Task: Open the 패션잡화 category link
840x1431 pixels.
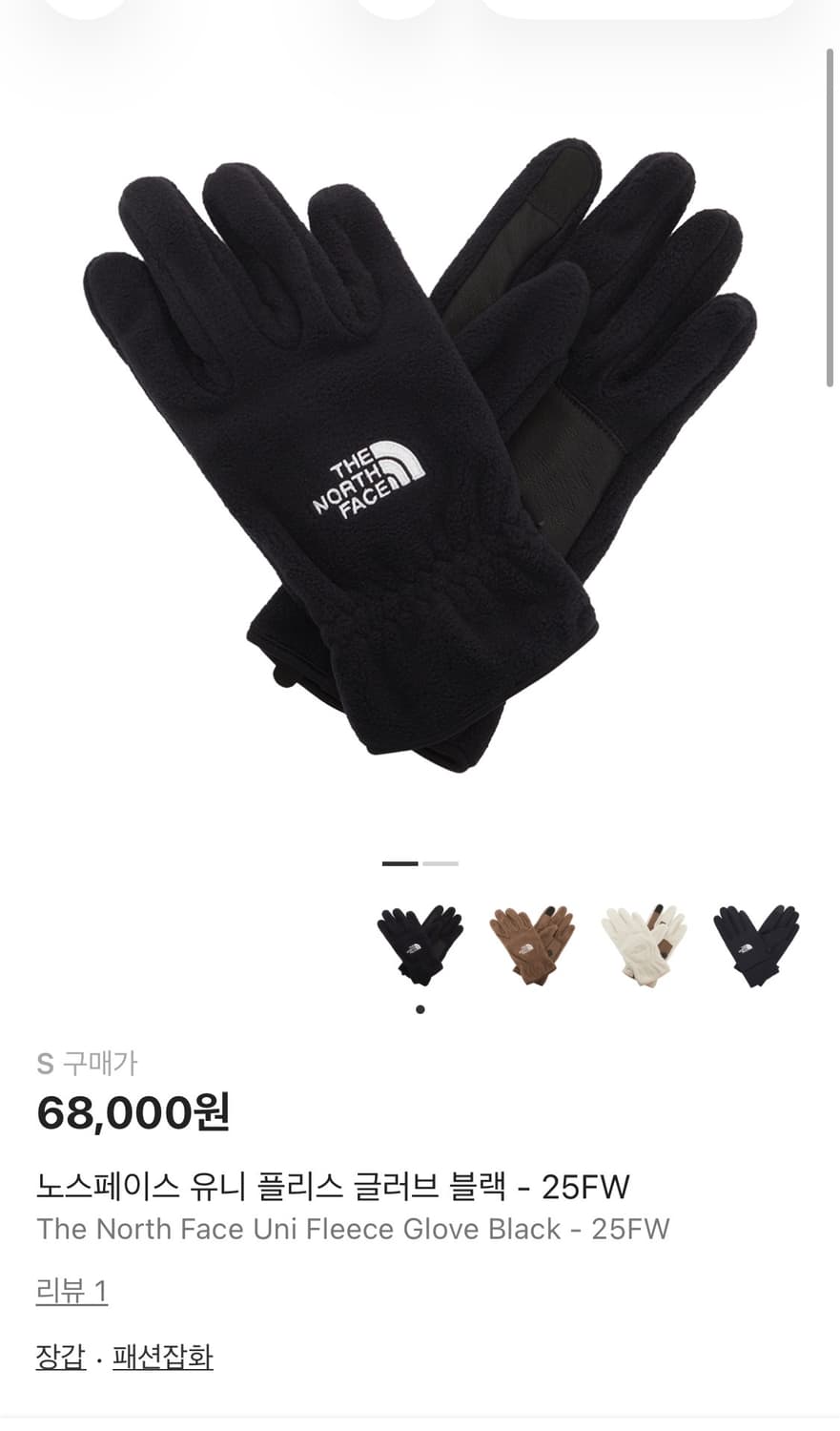Action: pos(162,1355)
